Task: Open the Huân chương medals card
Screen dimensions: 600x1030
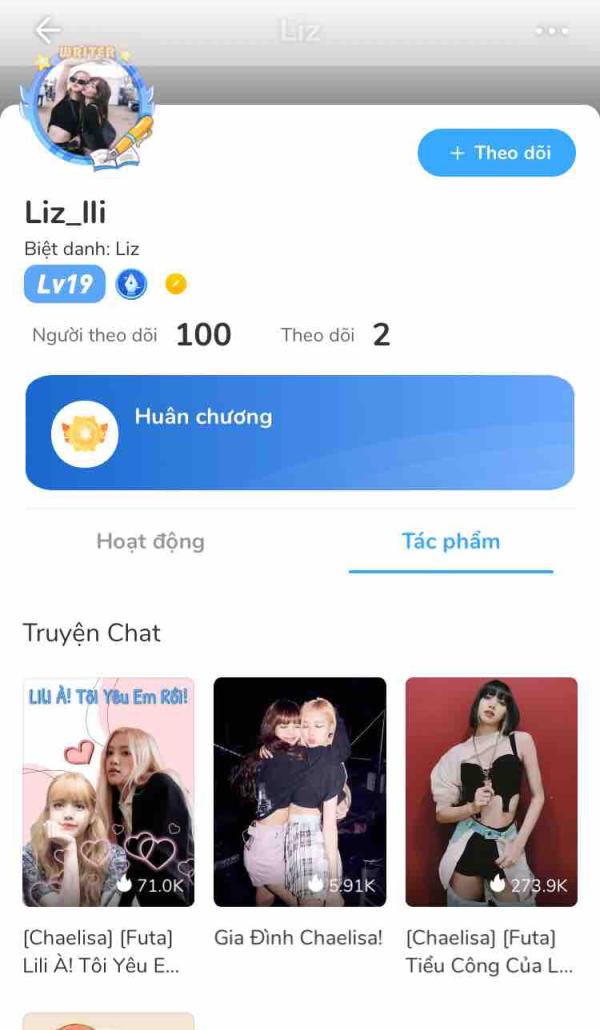Action: coord(300,432)
